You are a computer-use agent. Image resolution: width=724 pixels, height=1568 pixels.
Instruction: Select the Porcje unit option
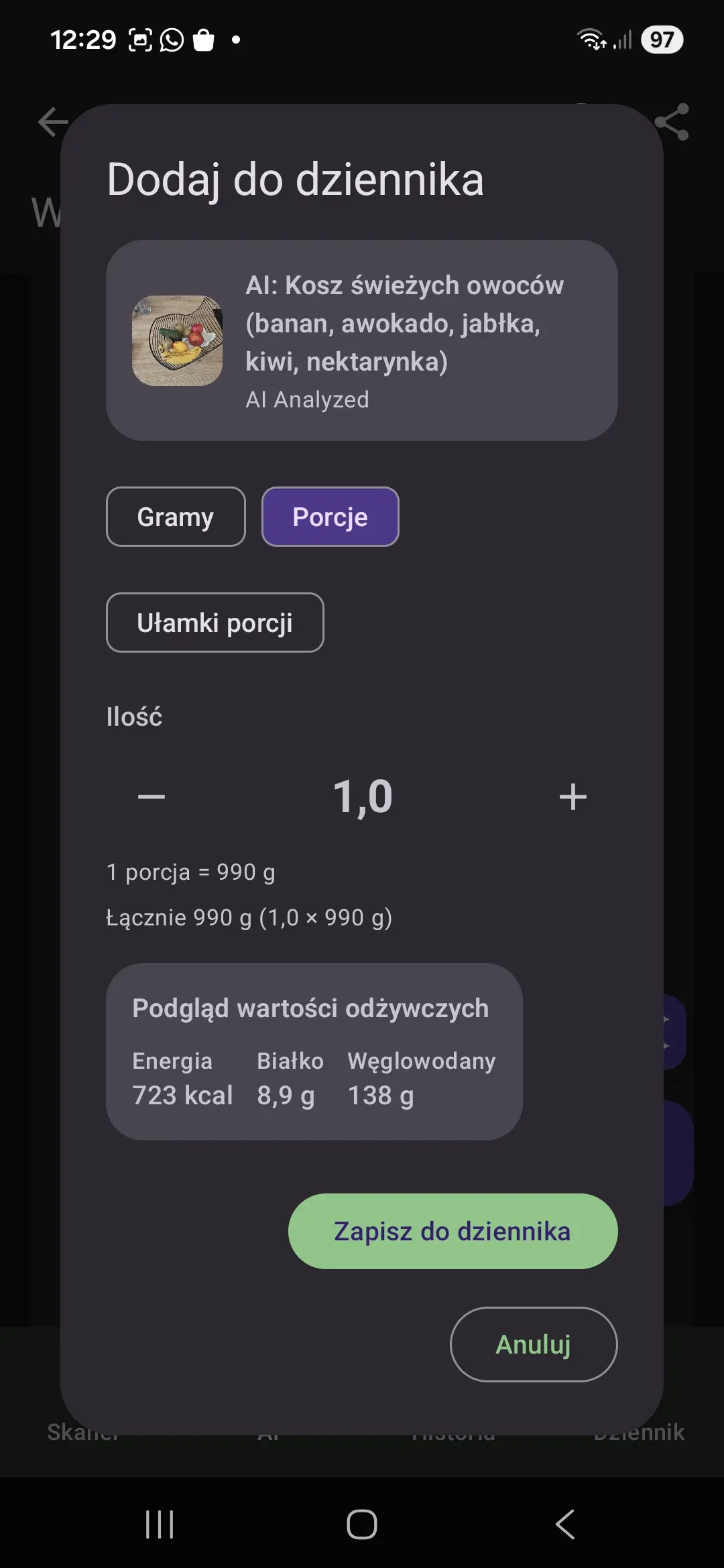[x=330, y=517]
